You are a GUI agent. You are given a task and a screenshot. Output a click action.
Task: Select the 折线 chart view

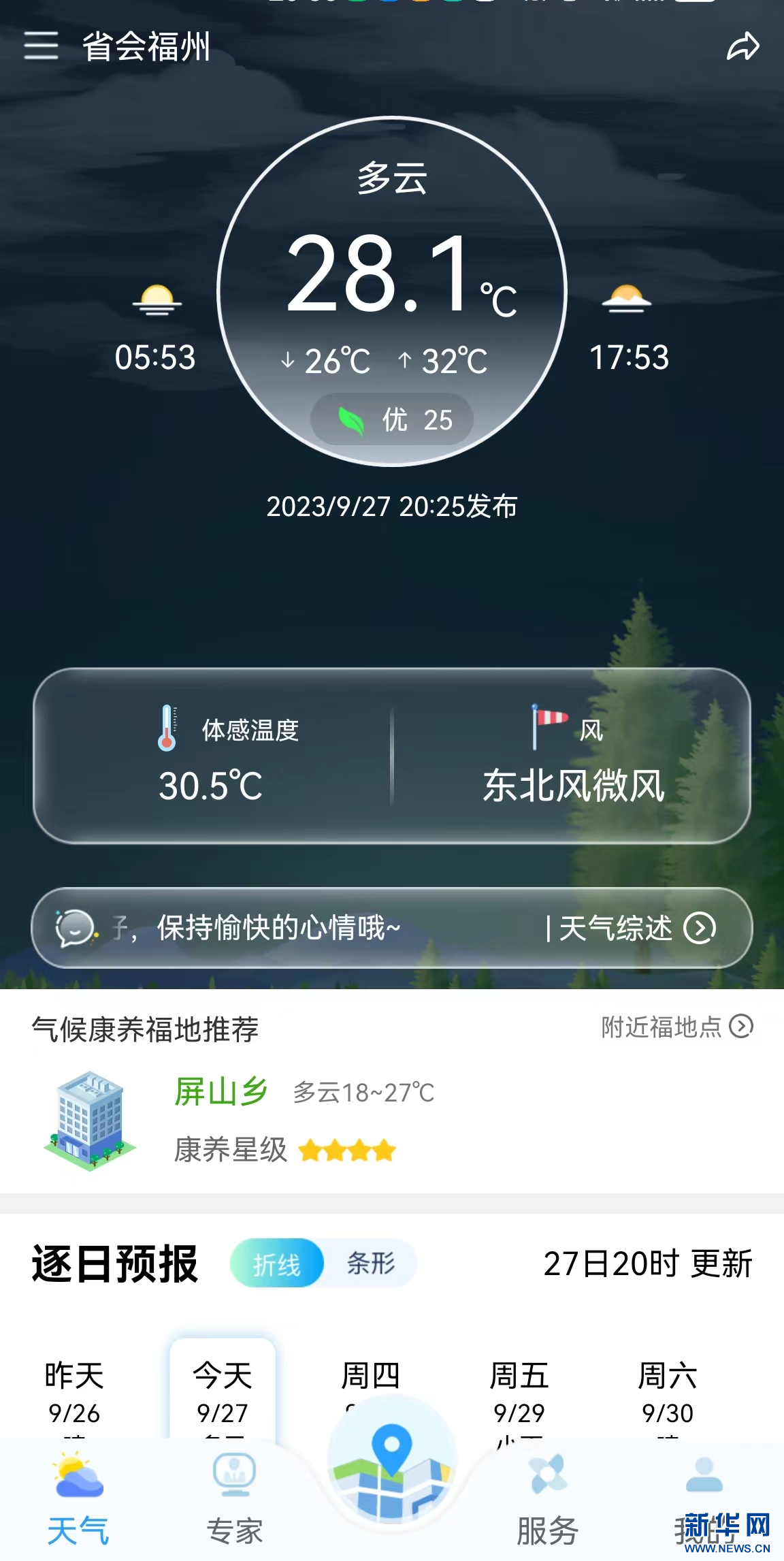277,1264
